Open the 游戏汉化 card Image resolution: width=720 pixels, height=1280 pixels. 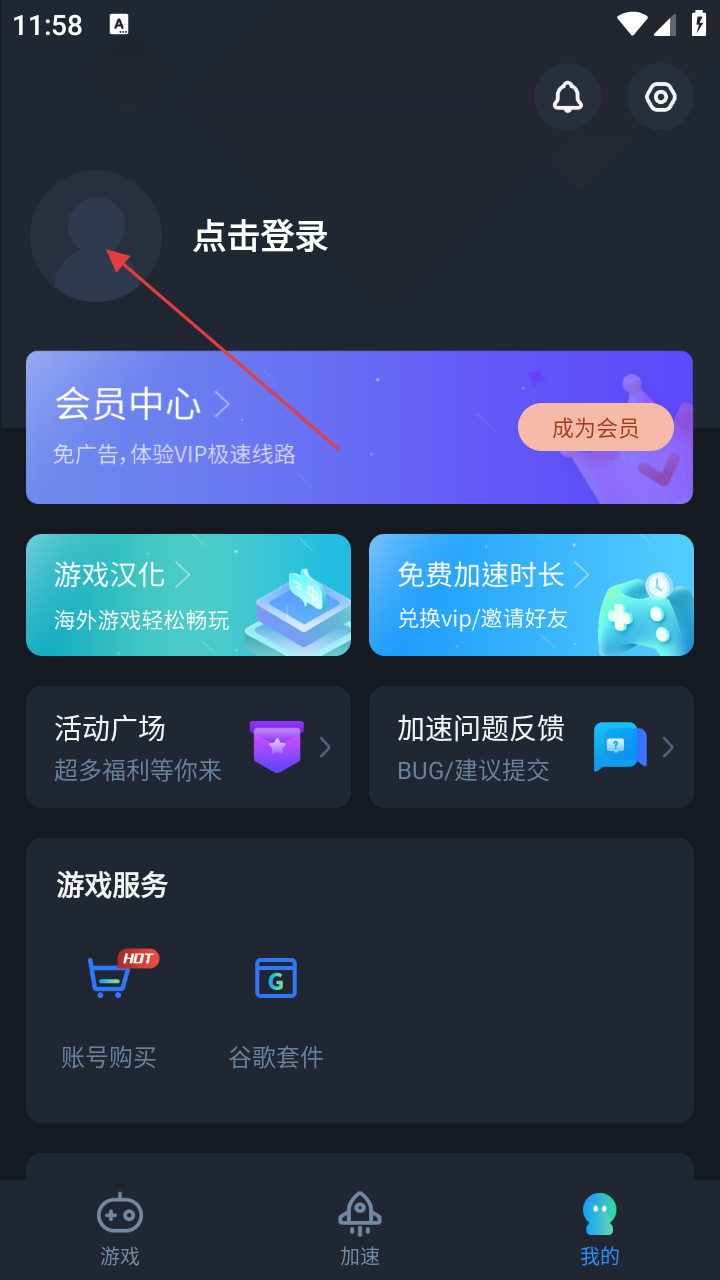188,595
